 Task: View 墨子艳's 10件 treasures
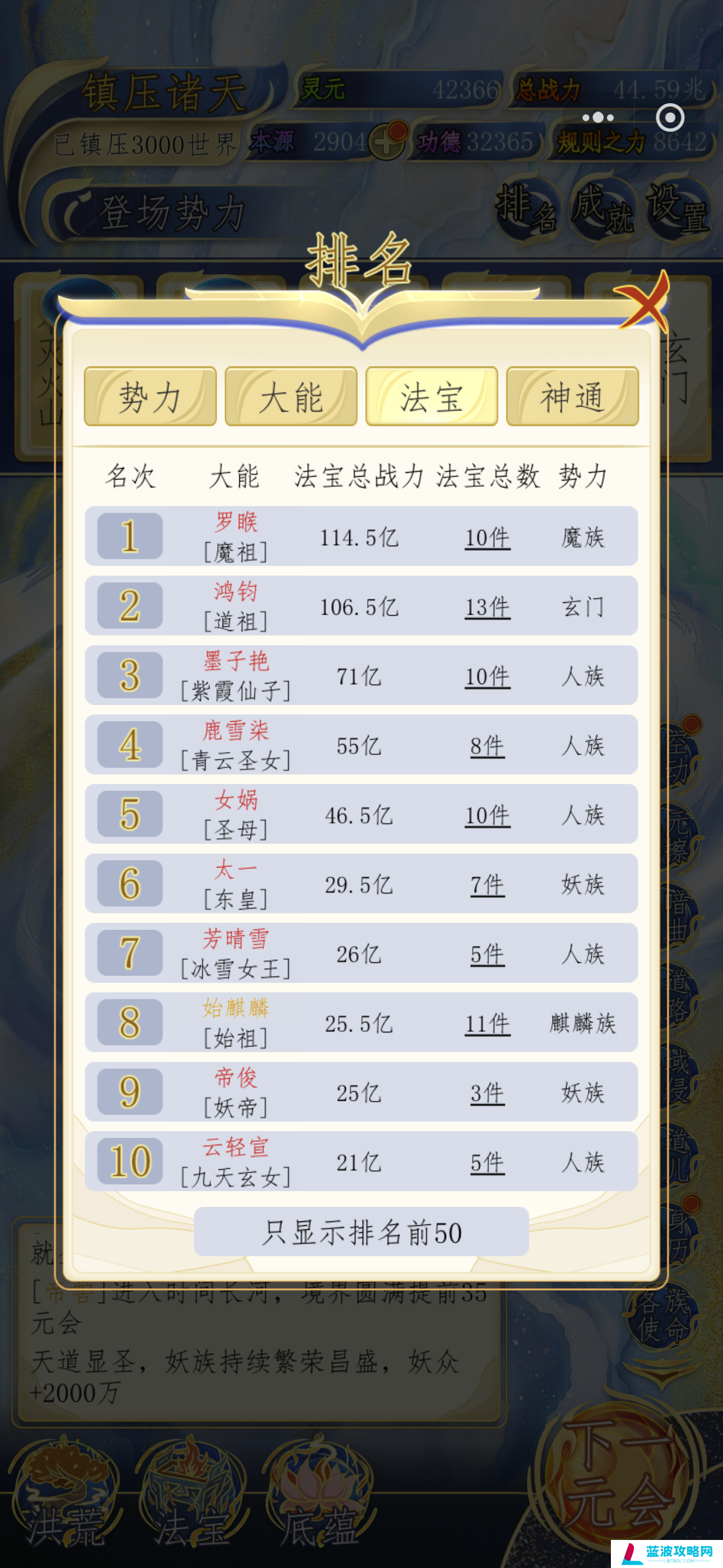[487, 677]
